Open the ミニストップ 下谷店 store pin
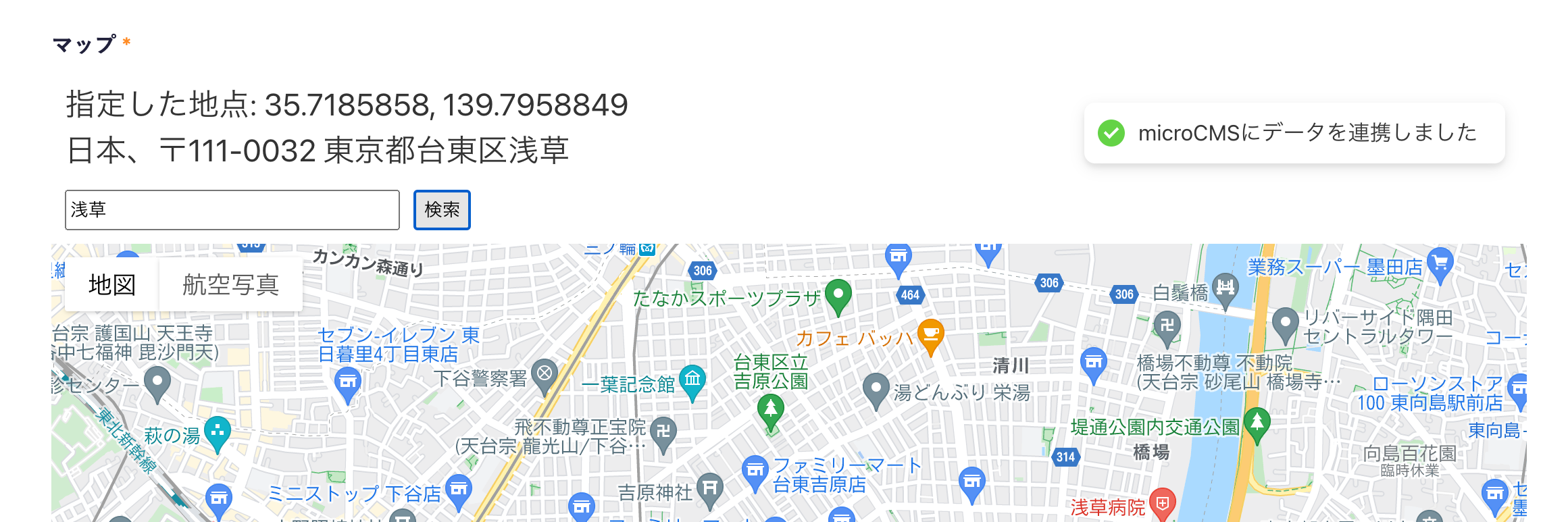The image size is (1568, 522). (459, 490)
